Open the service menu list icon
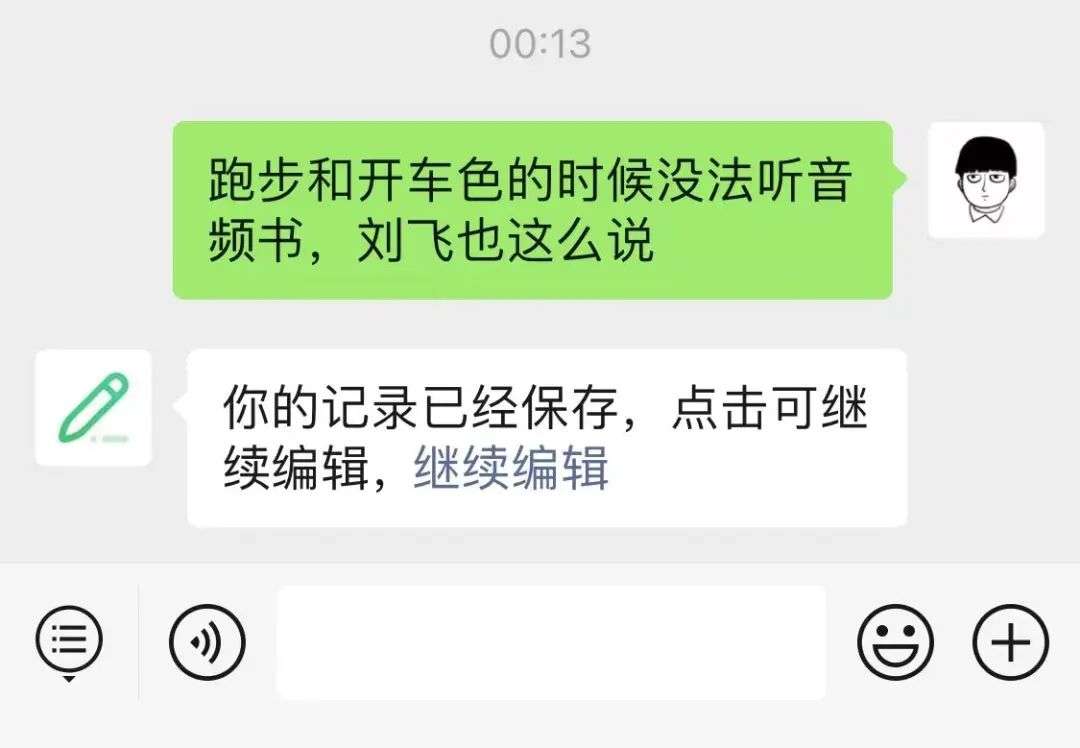This screenshot has height=748, width=1080. tap(69, 640)
